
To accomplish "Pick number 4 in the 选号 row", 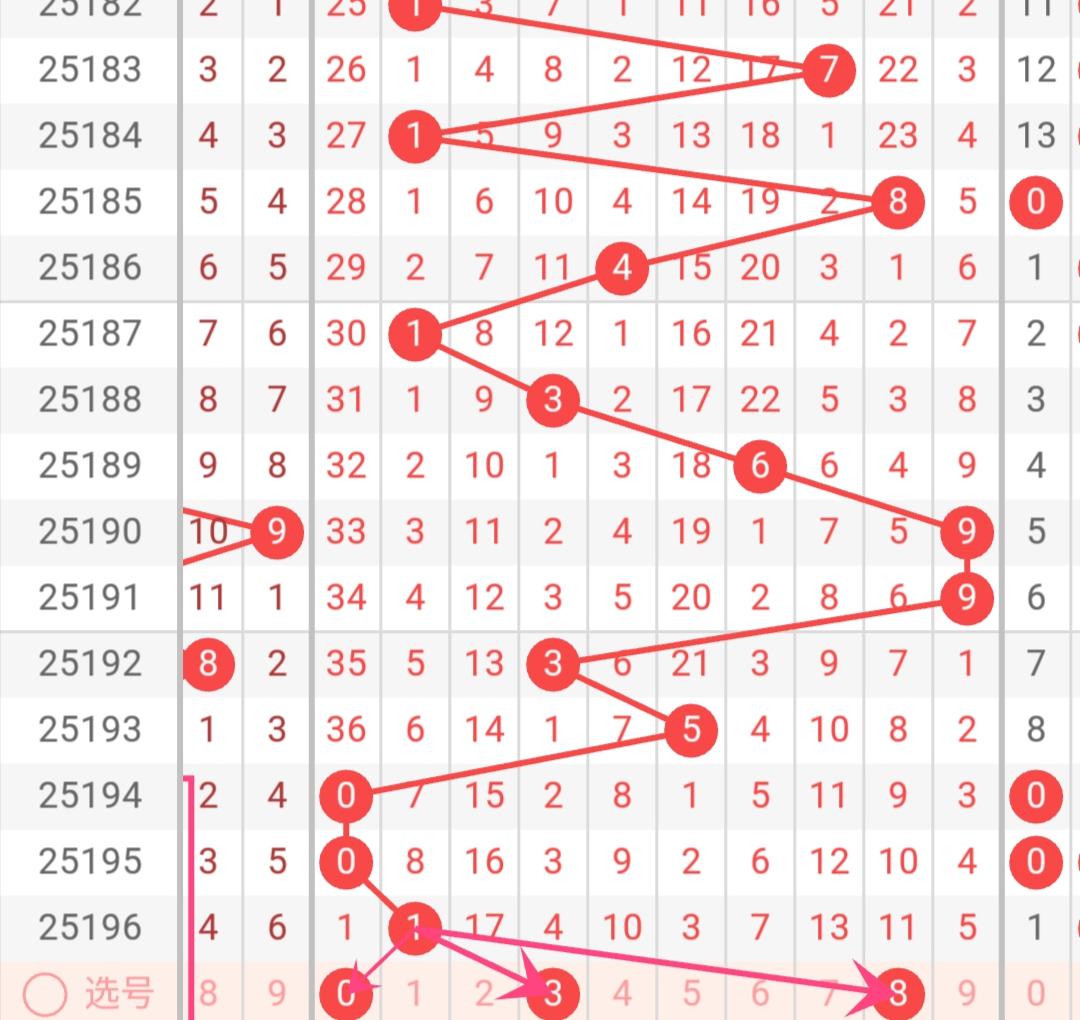I will tap(622, 994).
